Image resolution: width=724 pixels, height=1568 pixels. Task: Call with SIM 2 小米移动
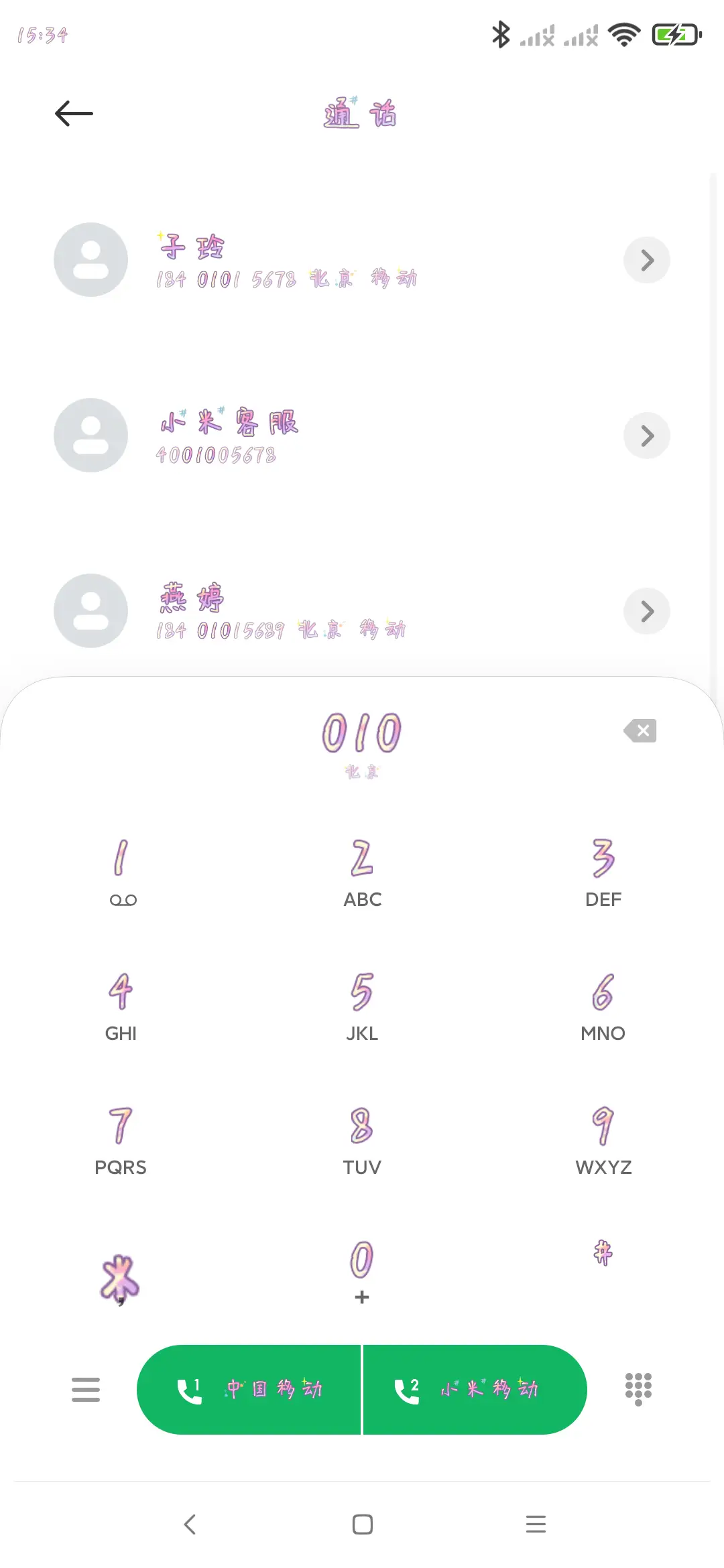(473, 1389)
